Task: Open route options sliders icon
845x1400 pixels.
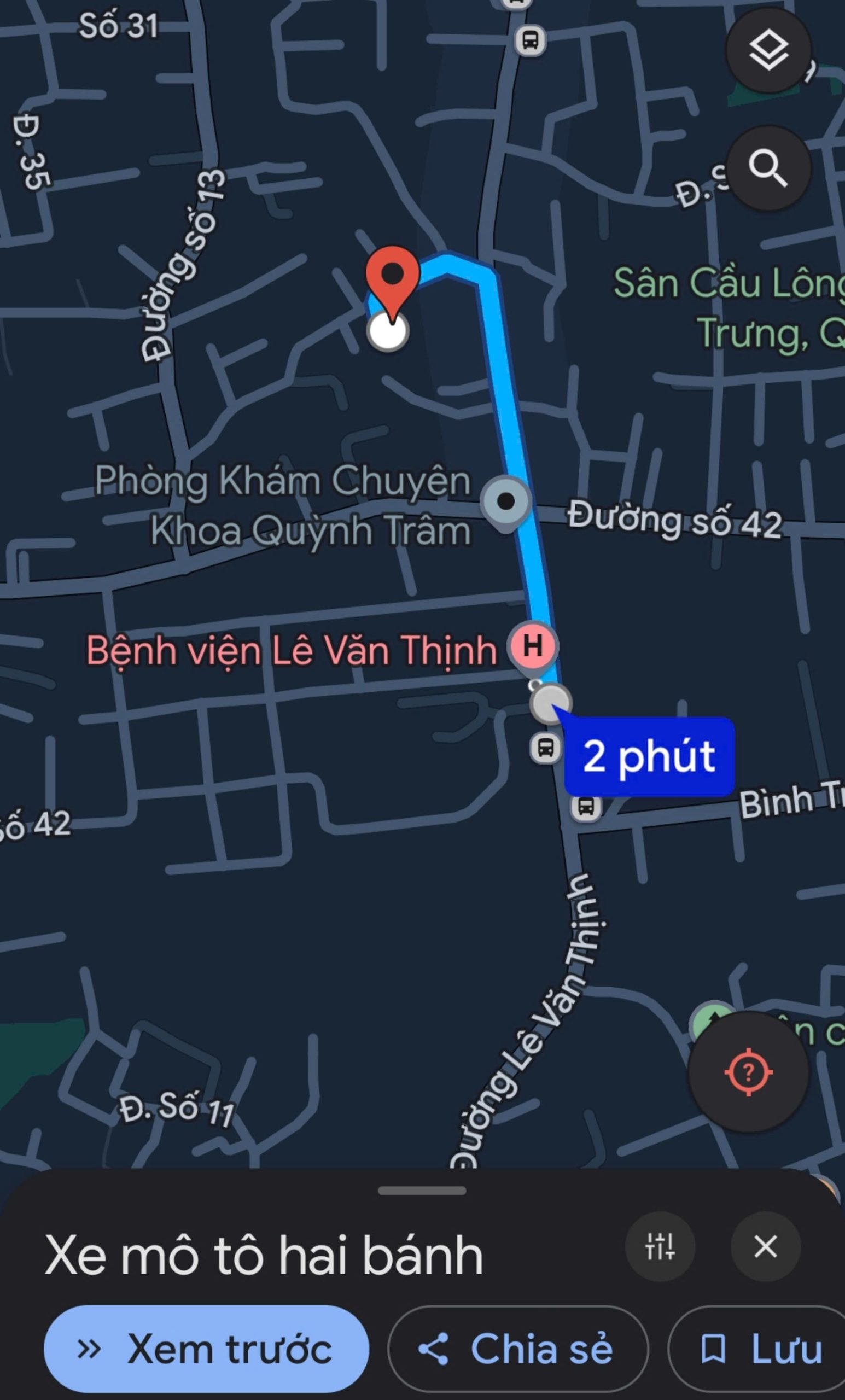Action: coord(660,1246)
